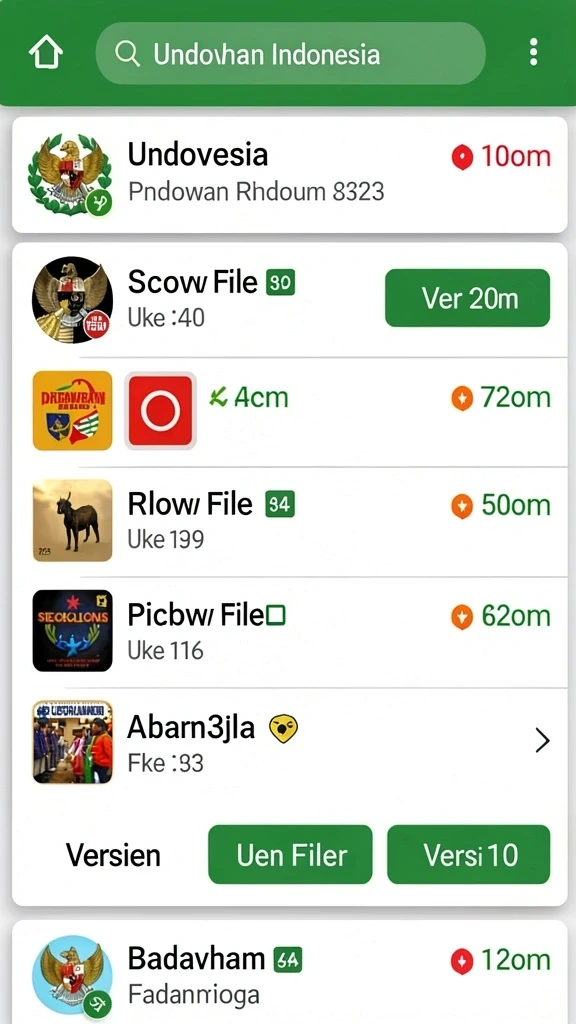Go to the home icon

[x=46, y=53]
